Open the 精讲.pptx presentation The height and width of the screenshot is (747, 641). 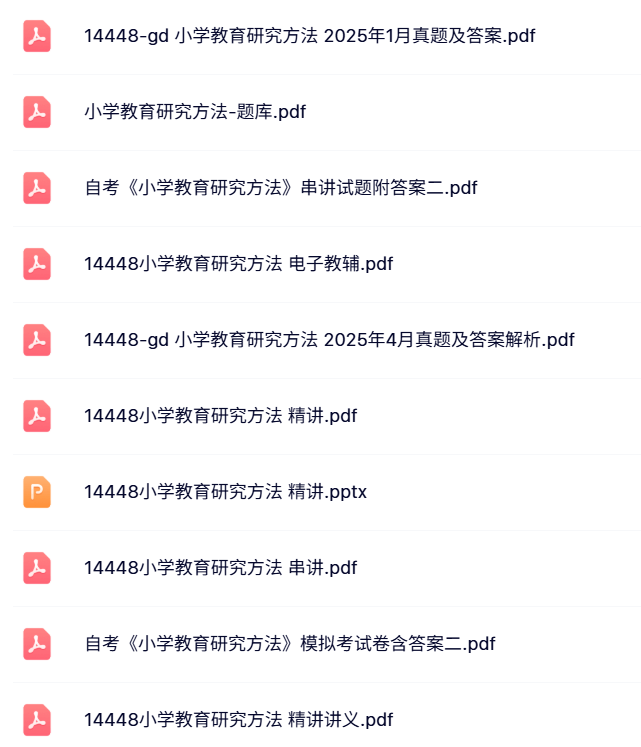(225, 492)
